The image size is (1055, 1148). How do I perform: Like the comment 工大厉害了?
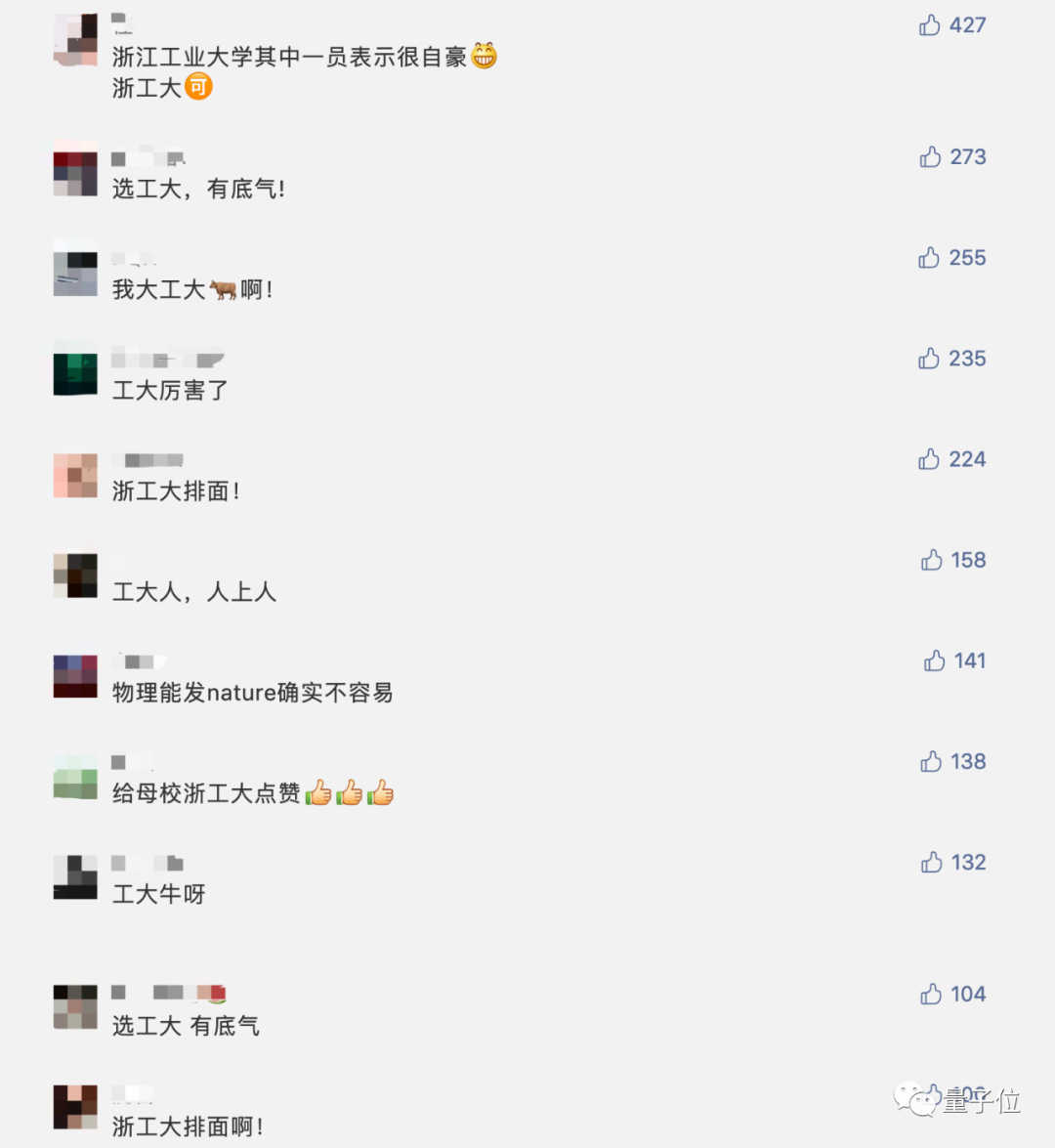(x=929, y=359)
